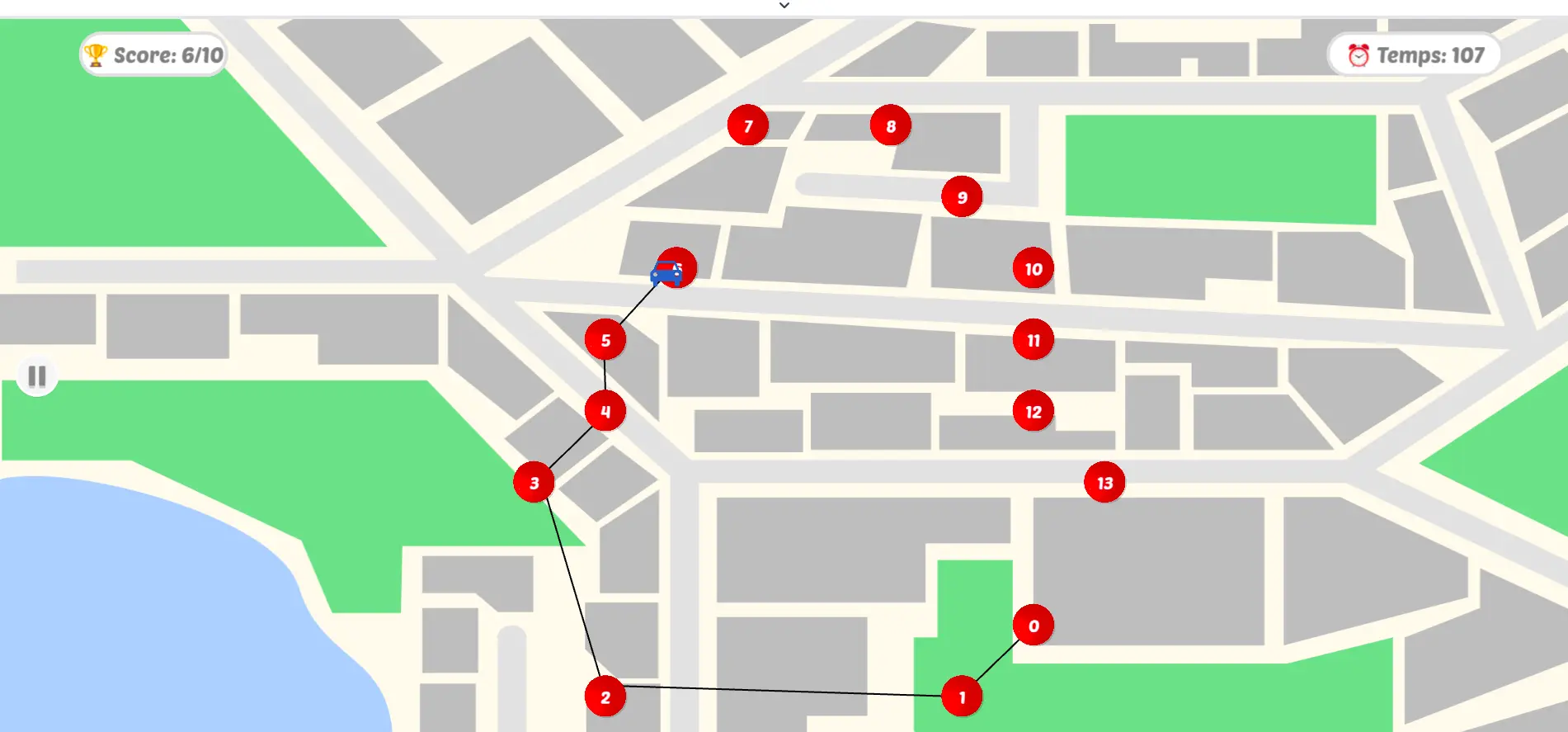Tap point 5 on the route
The image size is (1568, 732).
coord(605,339)
